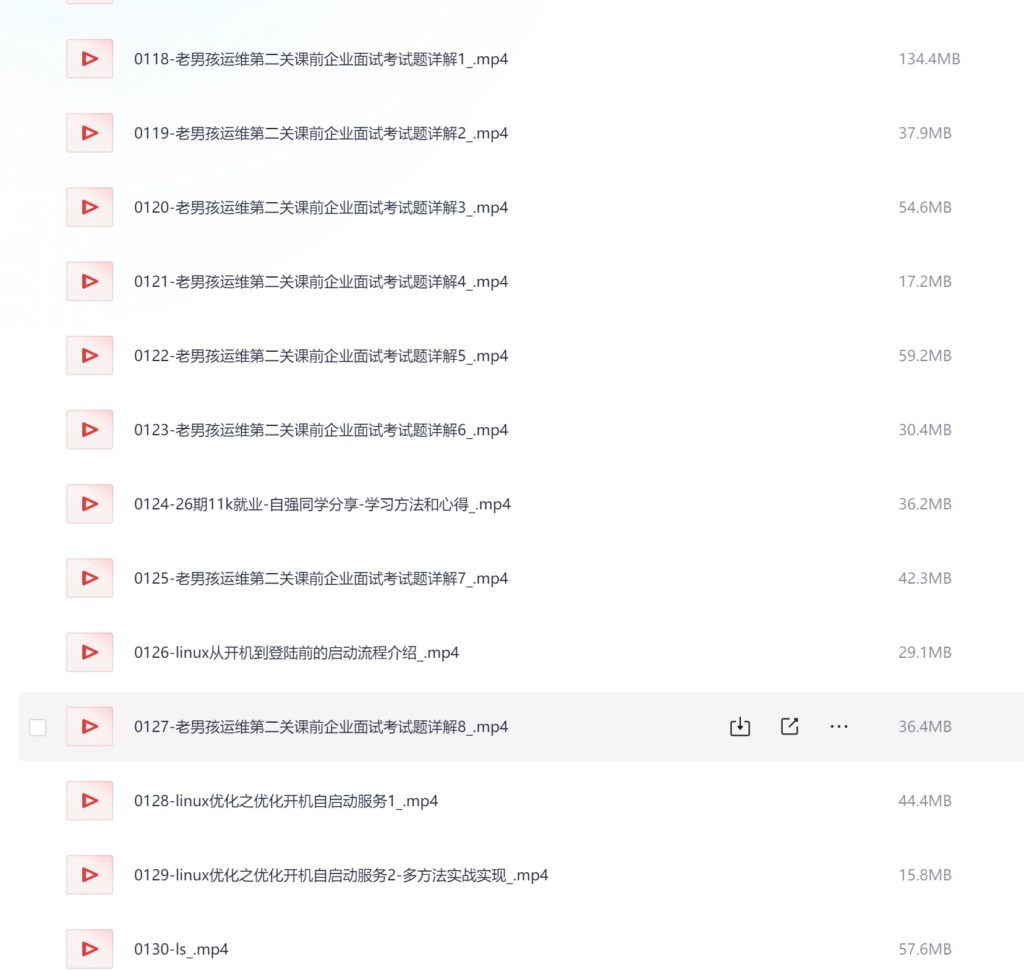The image size is (1024, 970).
Task: Play the 0130-ls video file
Action: (x=181, y=949)
